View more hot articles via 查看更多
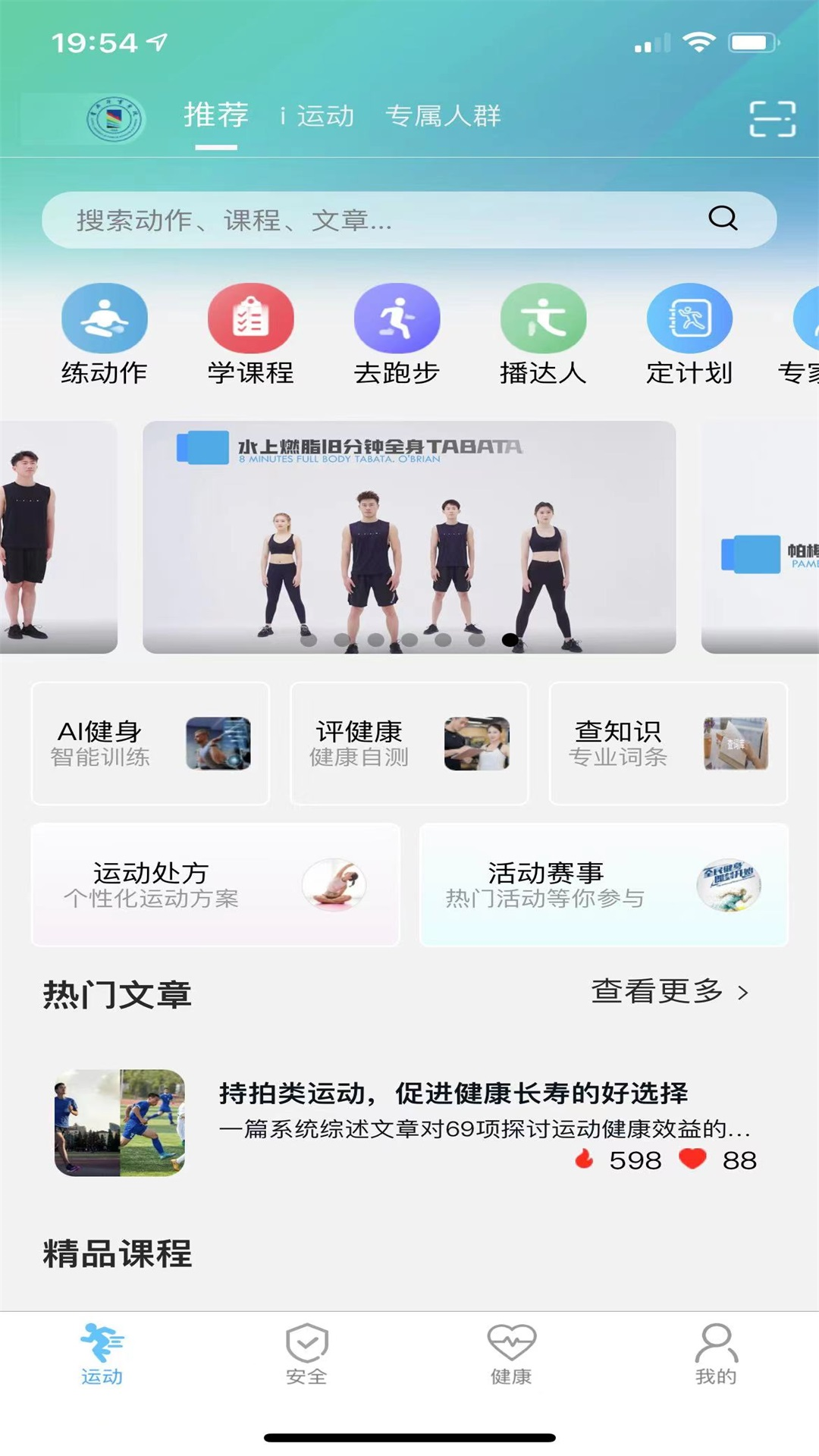Screen dimensions: 819x1456 (x=670, y=991)
